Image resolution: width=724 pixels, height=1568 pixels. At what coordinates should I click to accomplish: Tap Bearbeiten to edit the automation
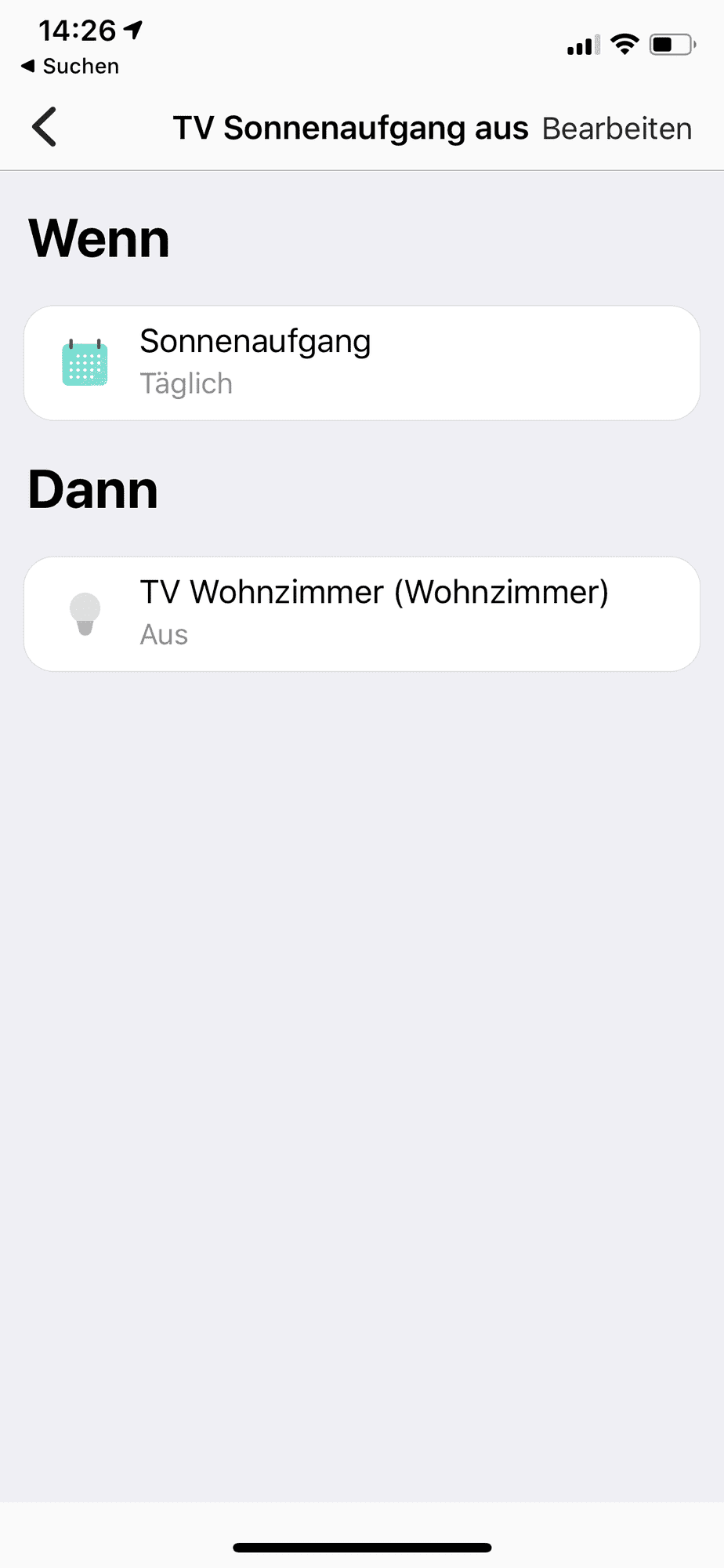coord(617,129)
